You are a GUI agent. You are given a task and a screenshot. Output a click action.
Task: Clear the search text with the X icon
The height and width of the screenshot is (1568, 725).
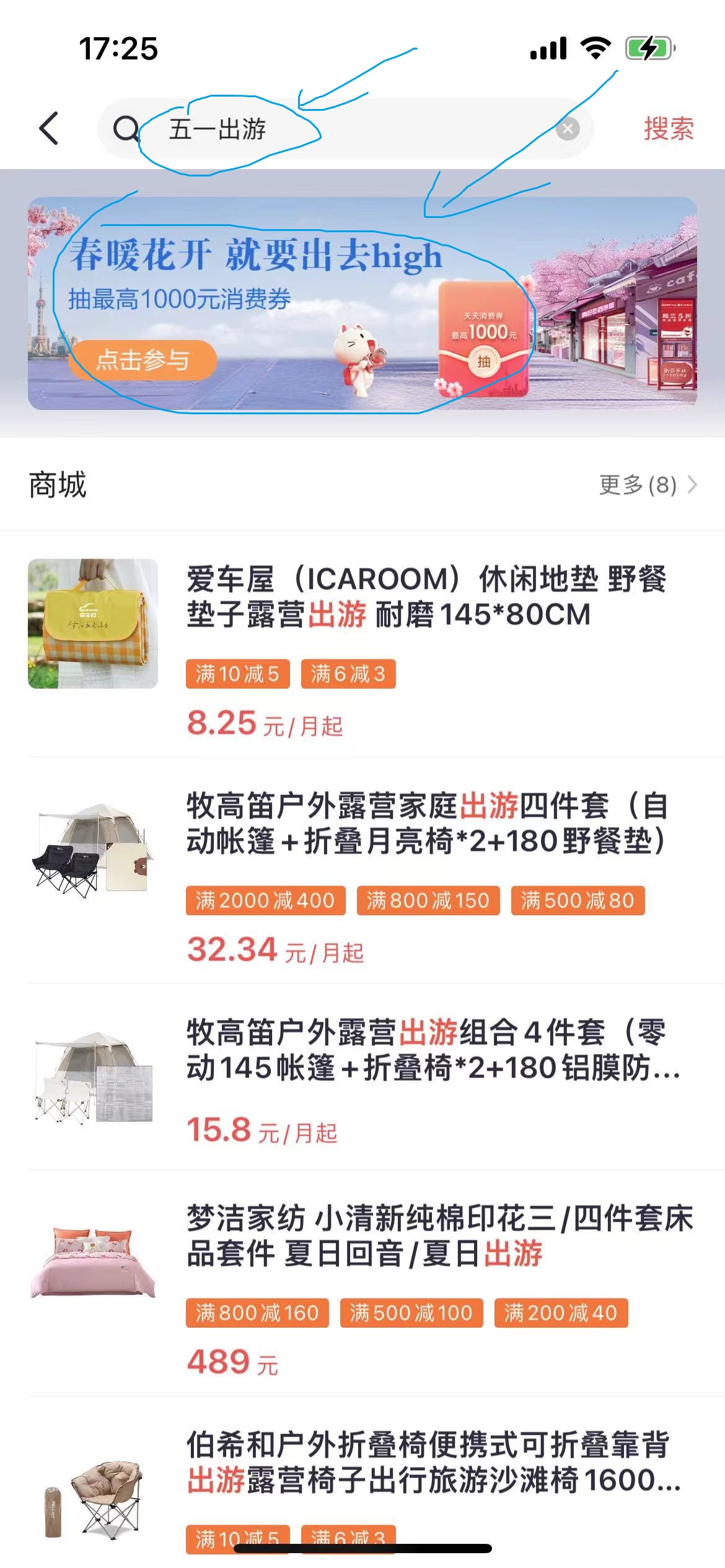tap(568, 129)
